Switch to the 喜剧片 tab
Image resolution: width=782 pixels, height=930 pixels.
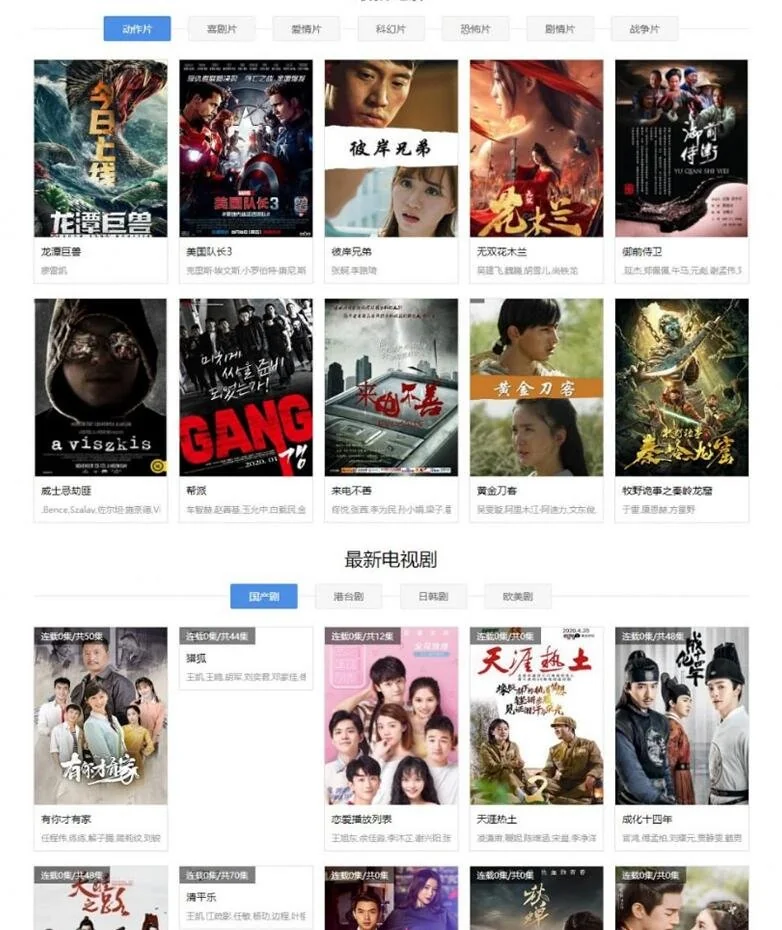click(221, 29)
